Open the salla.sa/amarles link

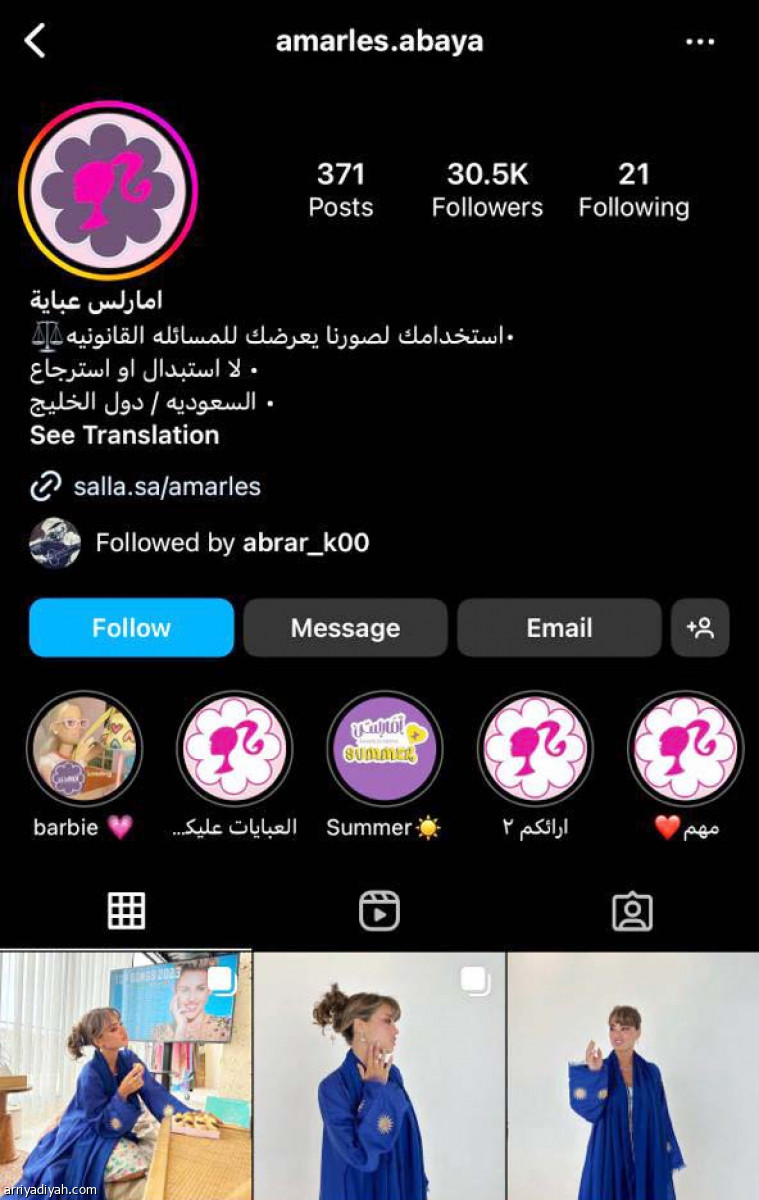pyautogui.click(x=166, y=487)
